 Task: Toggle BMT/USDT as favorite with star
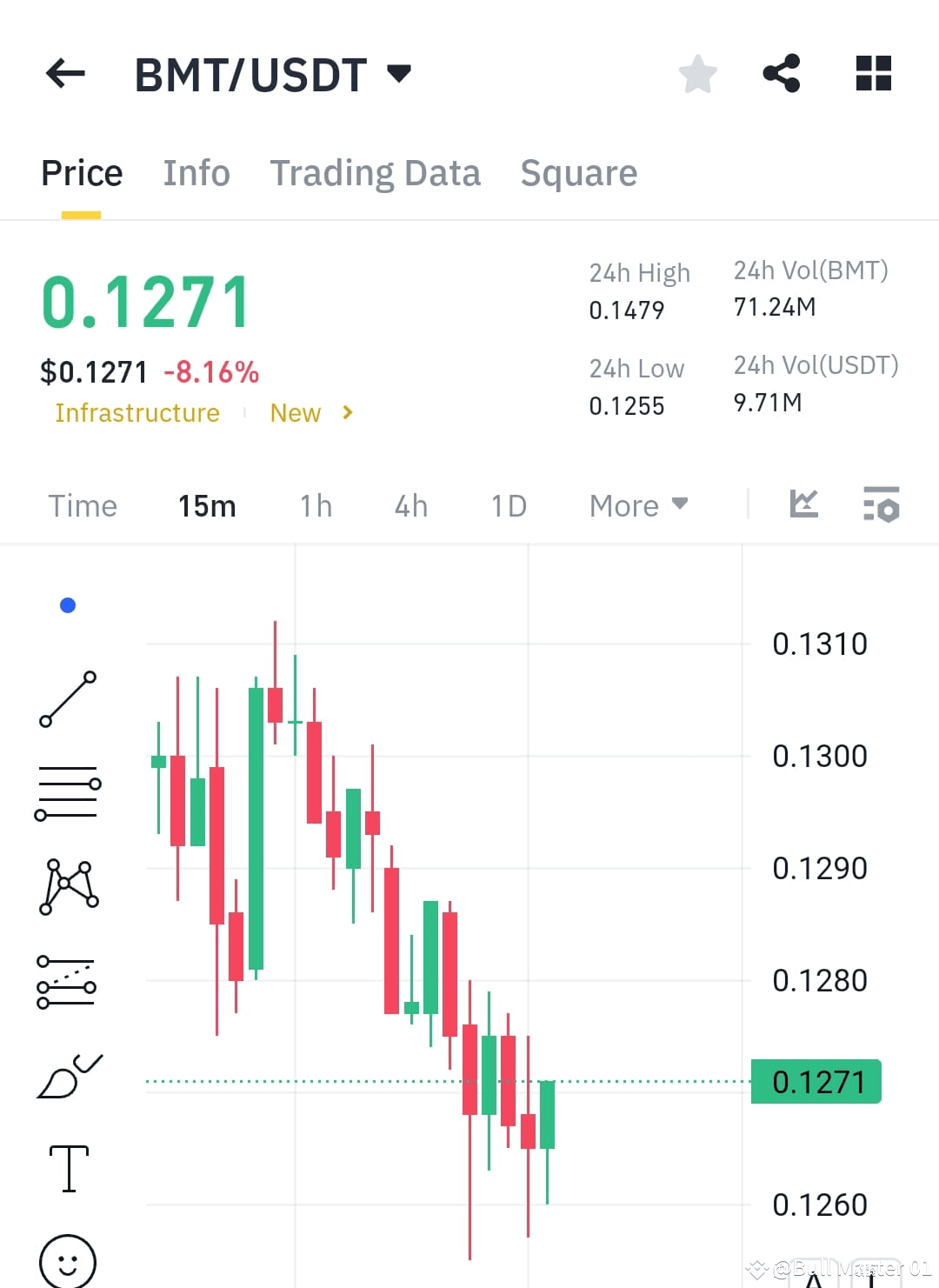tap(698, 74)
